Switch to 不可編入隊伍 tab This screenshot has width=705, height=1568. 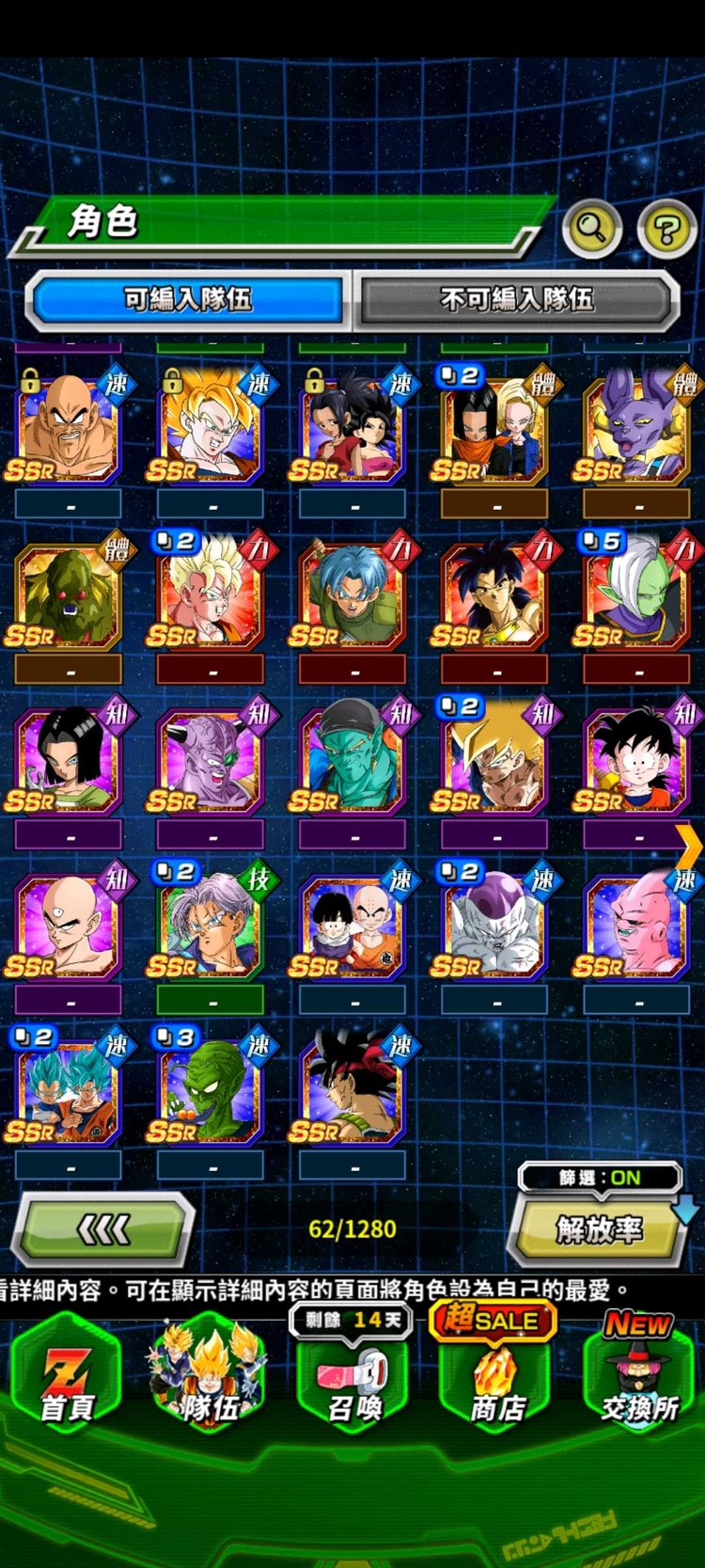(x=516, y=300)
